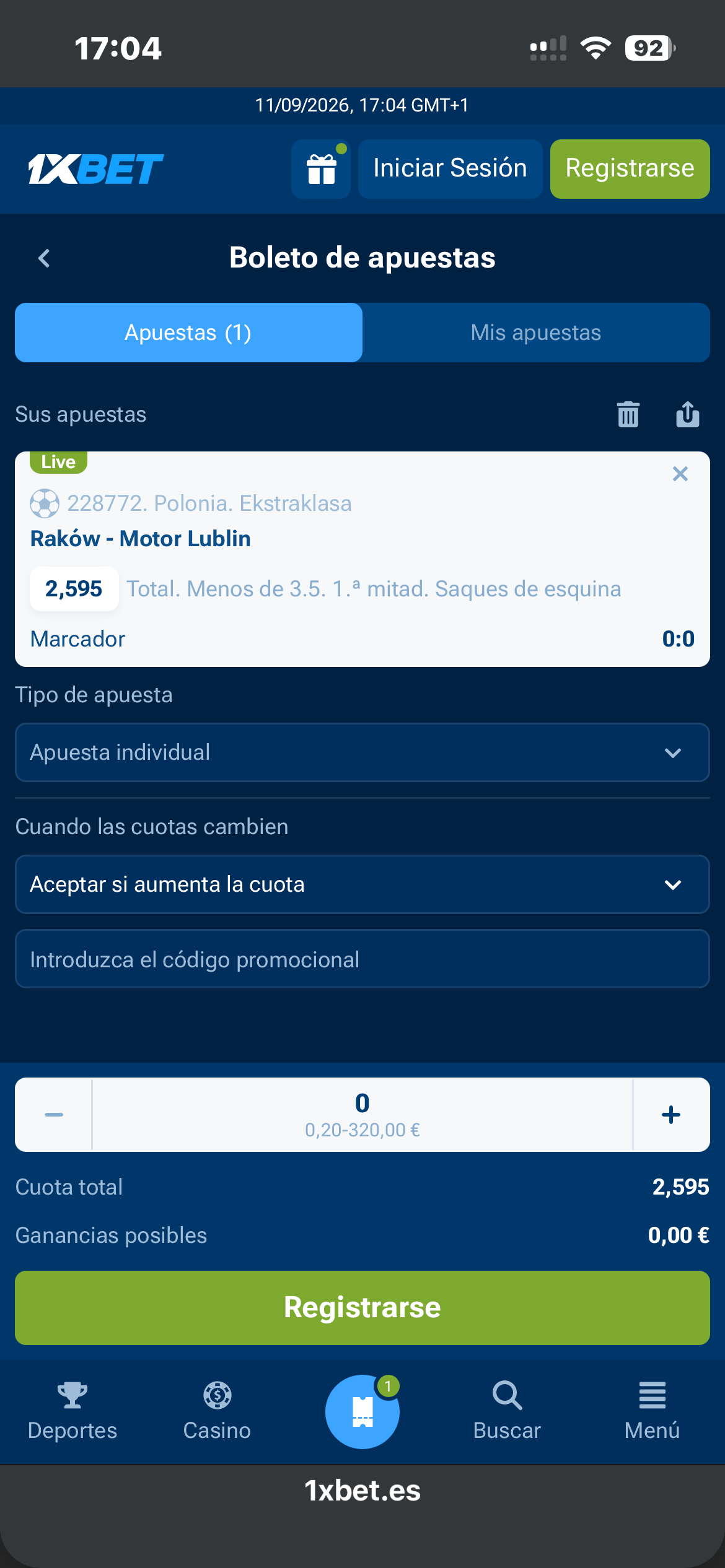Open Casino in bottom navigation
725x1568 pixels.
[x=217, y=1412]
